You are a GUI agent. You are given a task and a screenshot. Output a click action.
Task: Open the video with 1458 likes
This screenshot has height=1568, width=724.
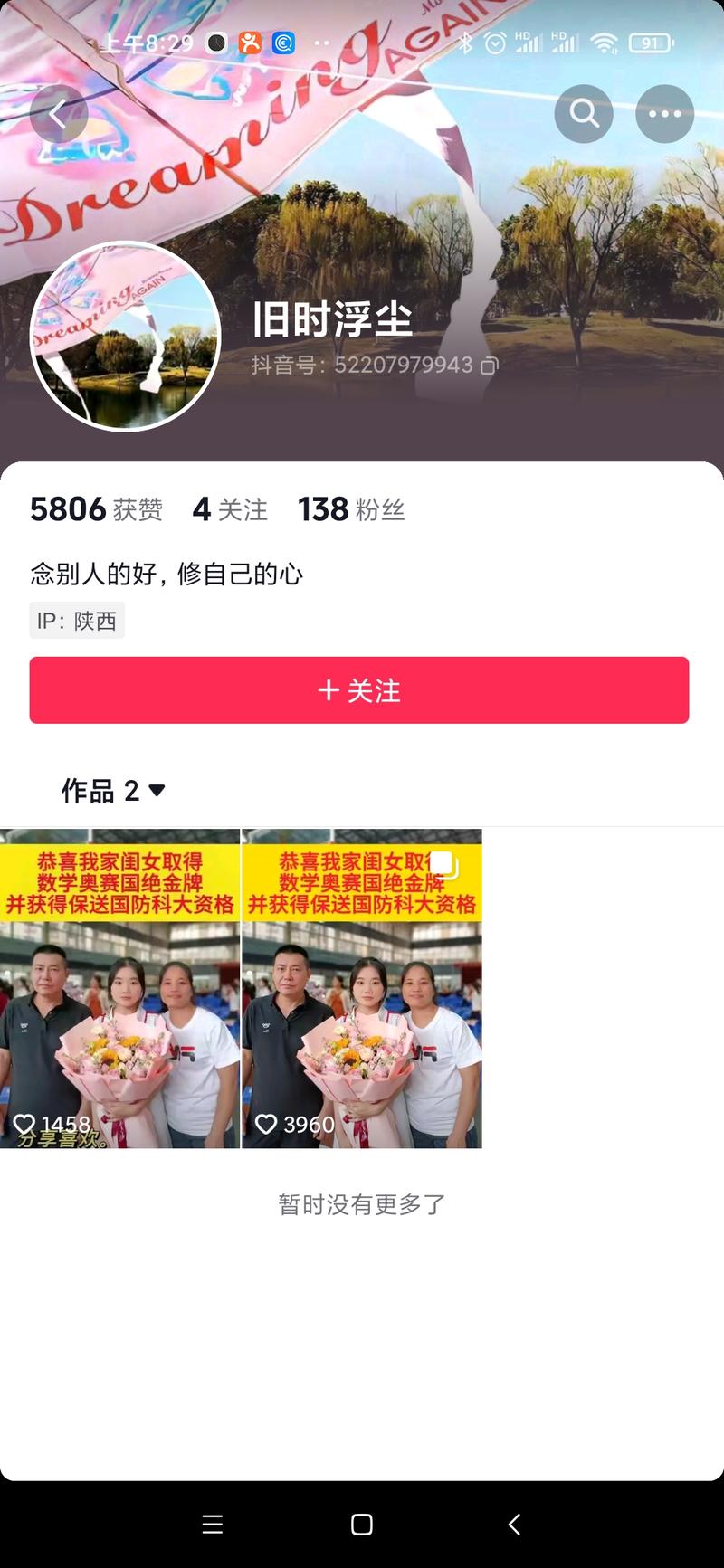[x=119, y=988]
